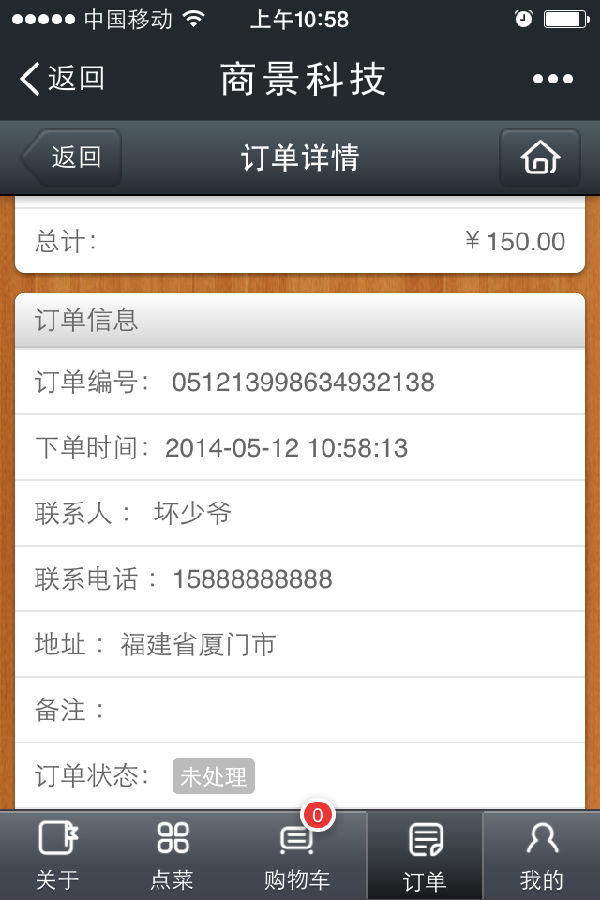Tap the 返回 button beside 订单详情
Image resolution: width=600 pixels, height=900 pixels.
[x=72, y=158]
